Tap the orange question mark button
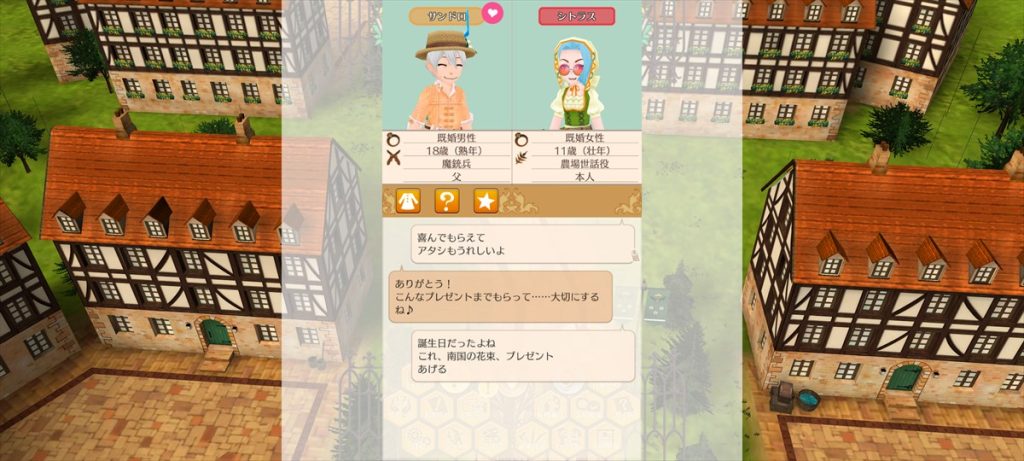 [x=446, y=201]
